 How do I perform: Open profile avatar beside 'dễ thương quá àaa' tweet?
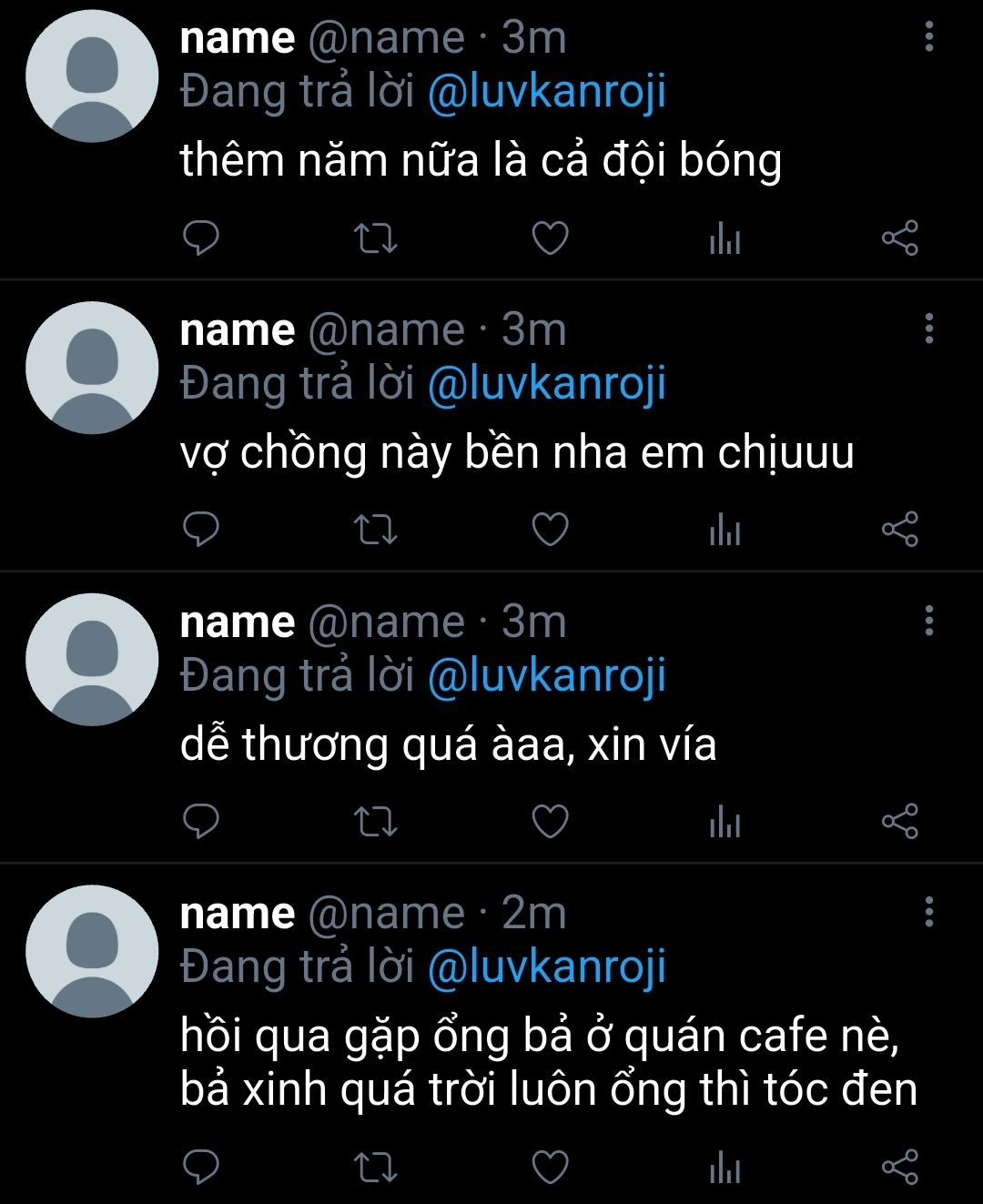(92, 660)
